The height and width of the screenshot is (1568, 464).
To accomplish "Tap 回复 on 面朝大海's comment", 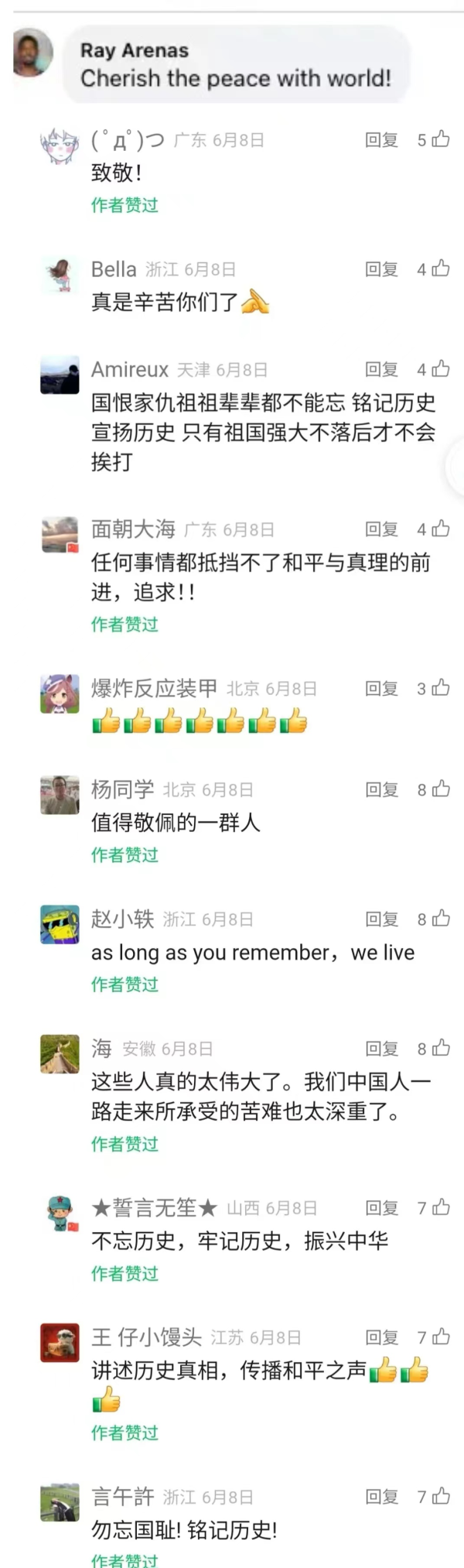I will click(x=381, y=529).
